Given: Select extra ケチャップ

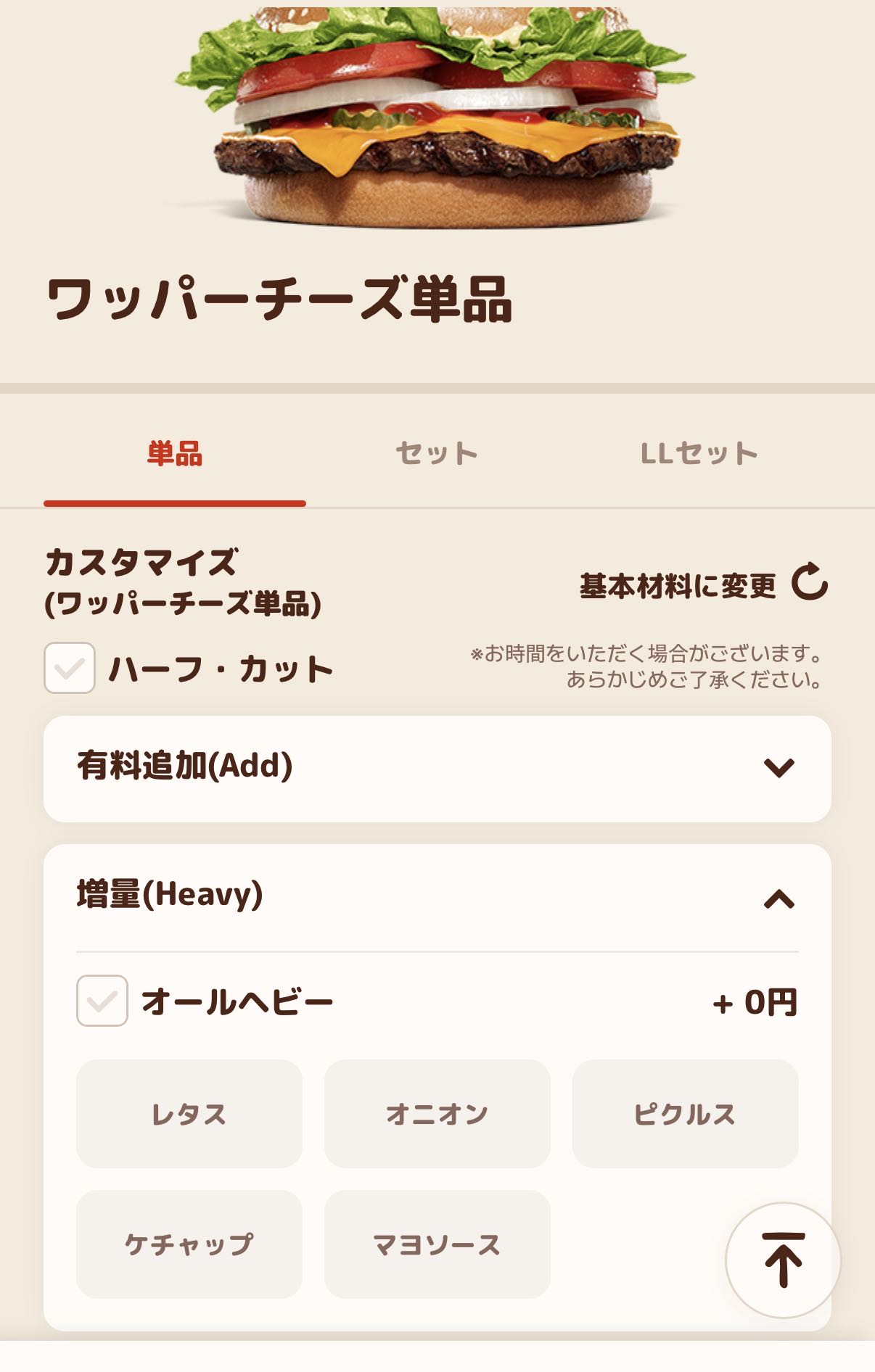Looking at the screenshot, I should point(189,1244).
